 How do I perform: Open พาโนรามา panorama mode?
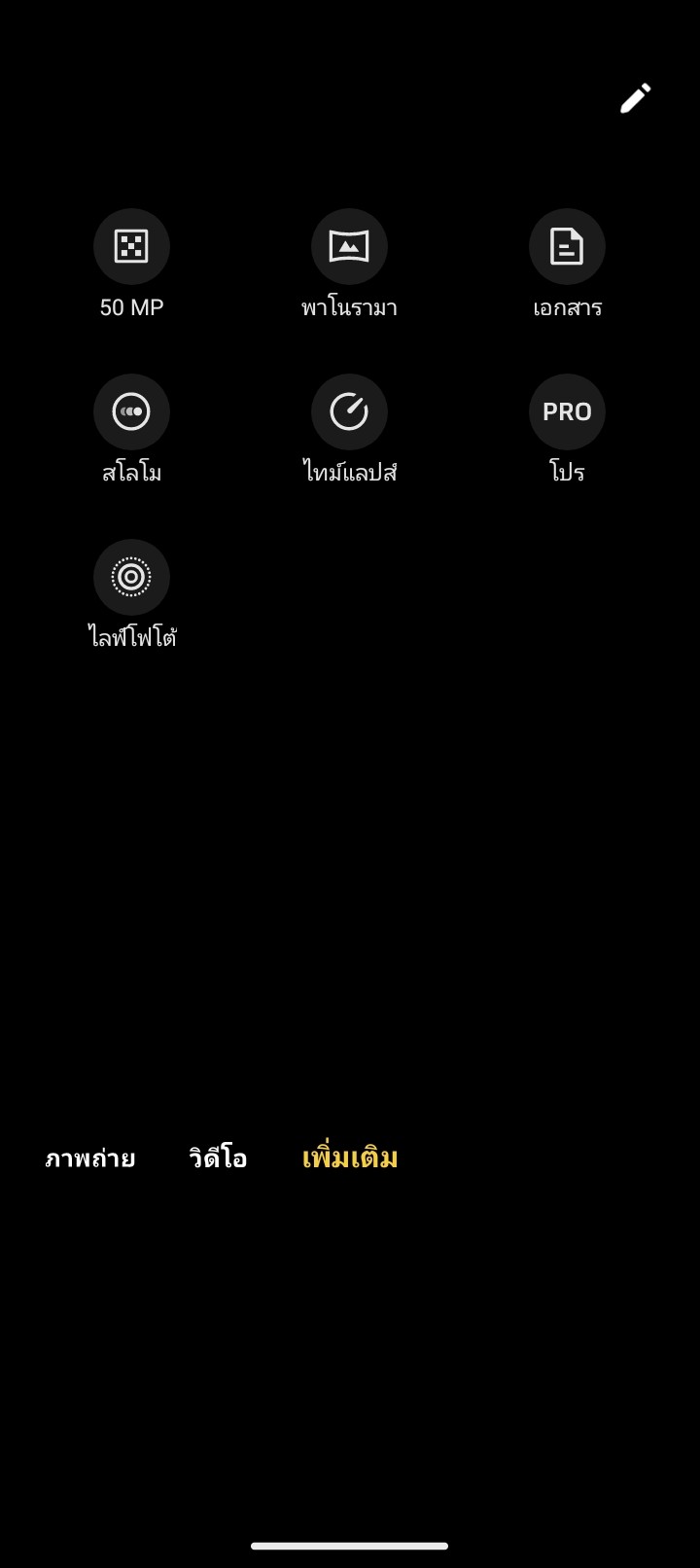point(349,247)
